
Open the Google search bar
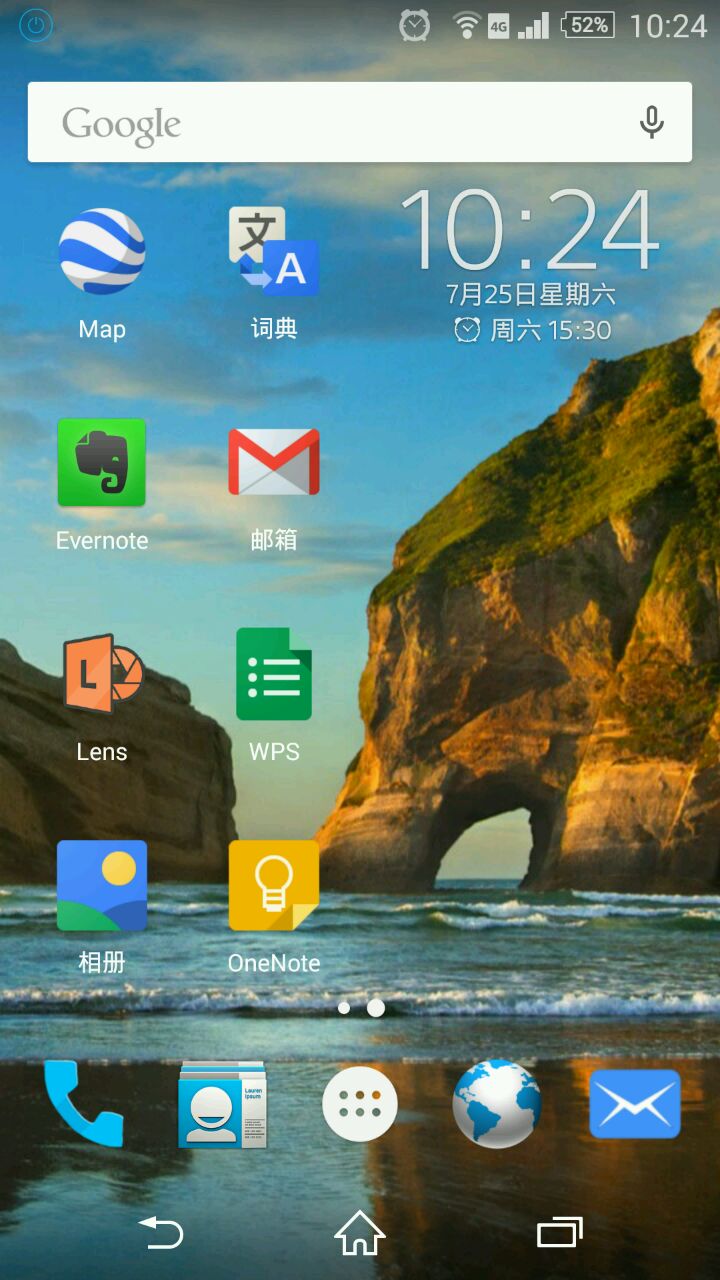tap(330, 122)
